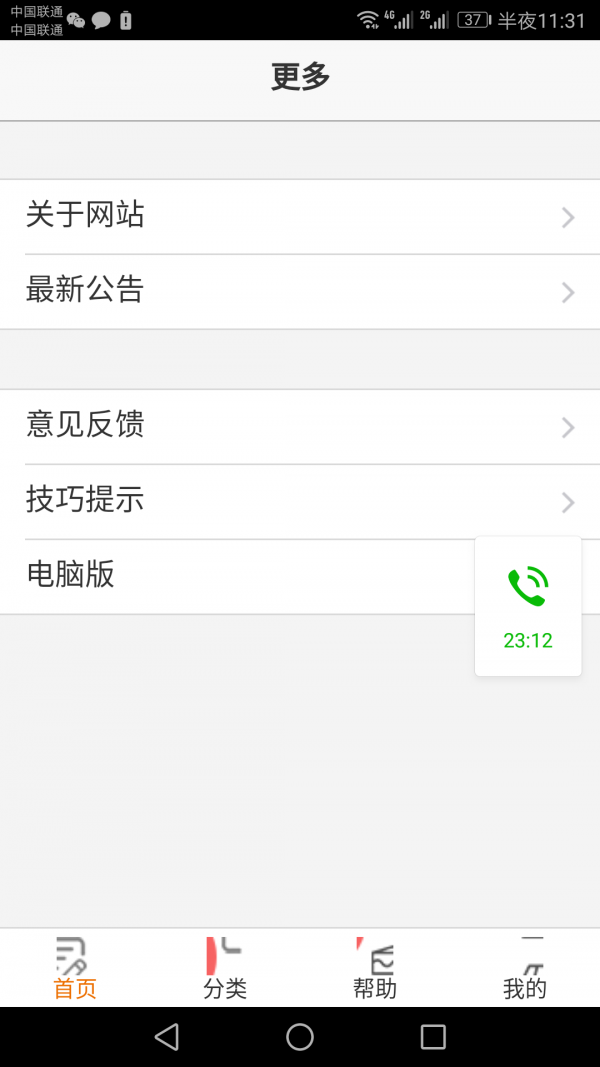The width and height of the screenshot is (600, 1067).
Task: Switch to 电脑版 desktop version
Action: point(230,576)
